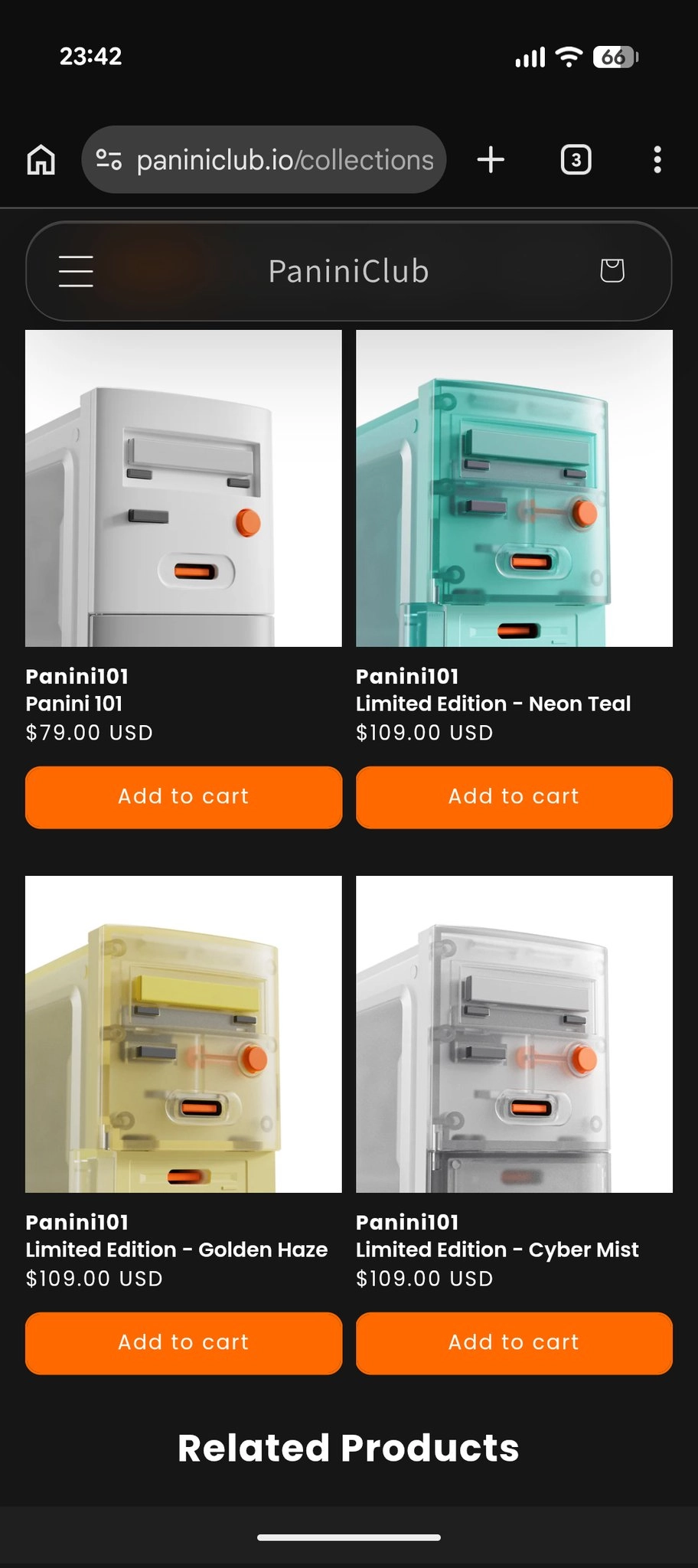Screen dimensions: 698x1568
Task: Open the Limited Edition - Cyber Mist title link
Action: click(497, 1249)
